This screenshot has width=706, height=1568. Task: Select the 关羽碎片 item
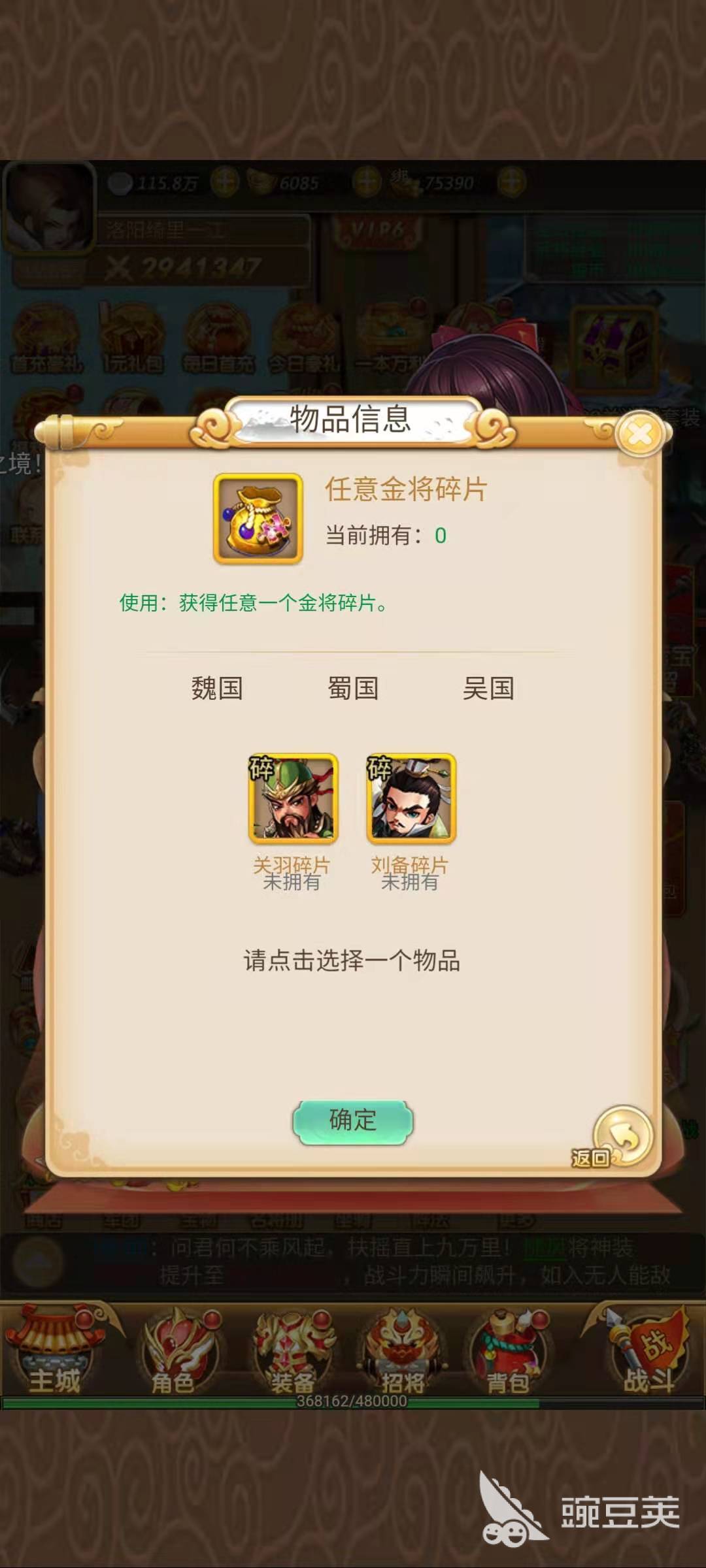(x=293, y=798)
